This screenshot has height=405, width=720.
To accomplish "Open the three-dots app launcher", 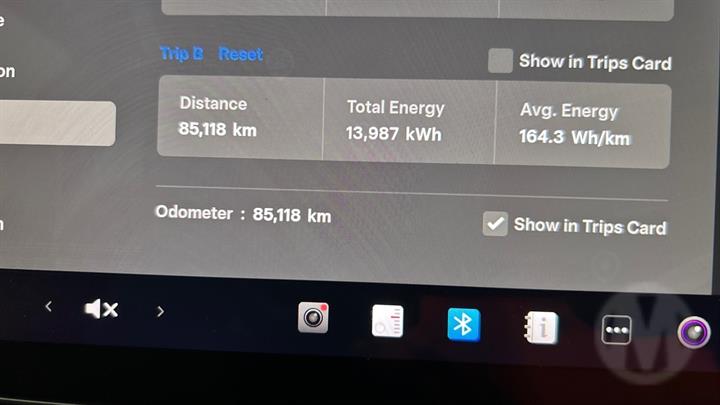I will (616, 330).
